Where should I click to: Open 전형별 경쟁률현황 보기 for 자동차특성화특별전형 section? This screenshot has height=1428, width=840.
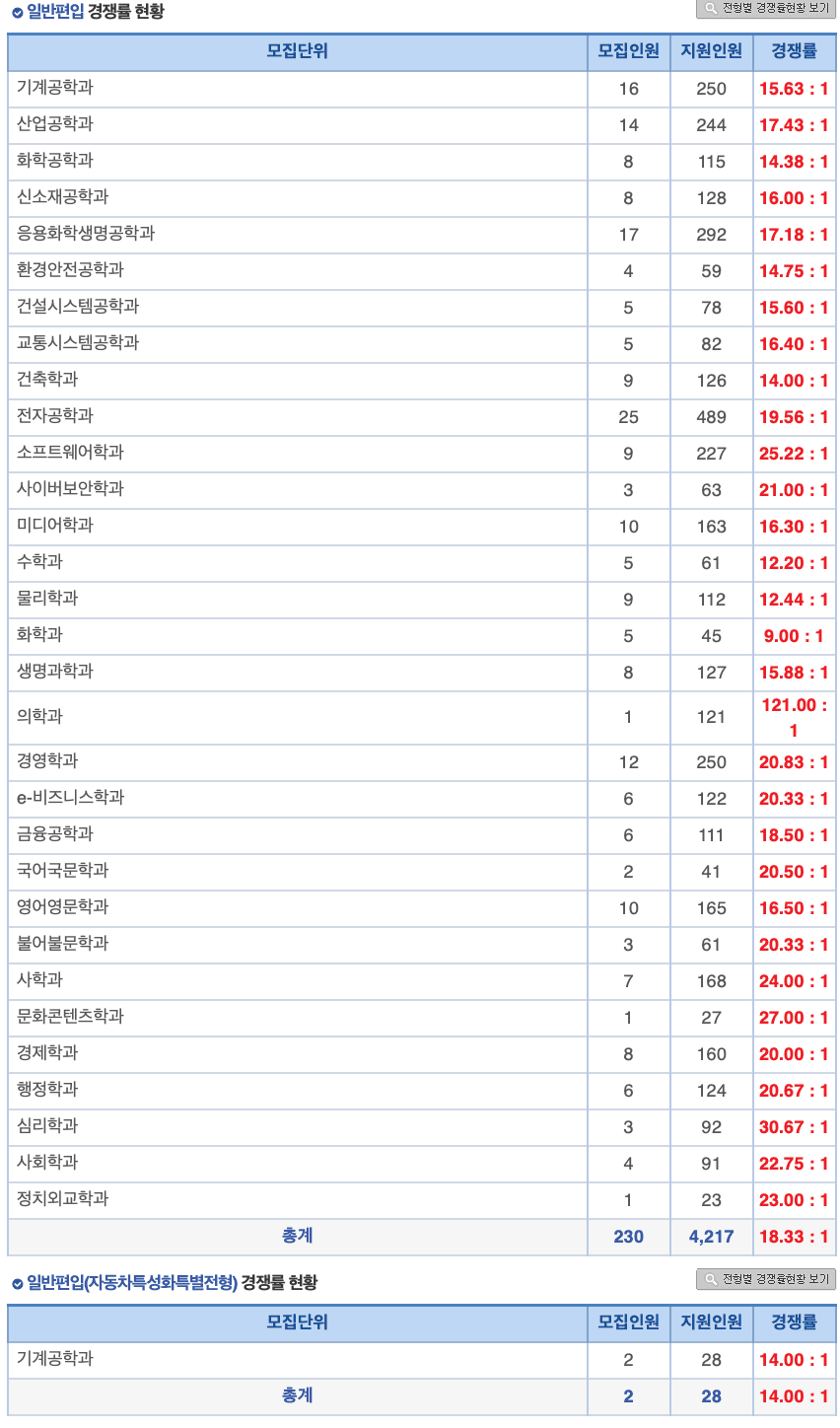click(x=765, y=1279)
